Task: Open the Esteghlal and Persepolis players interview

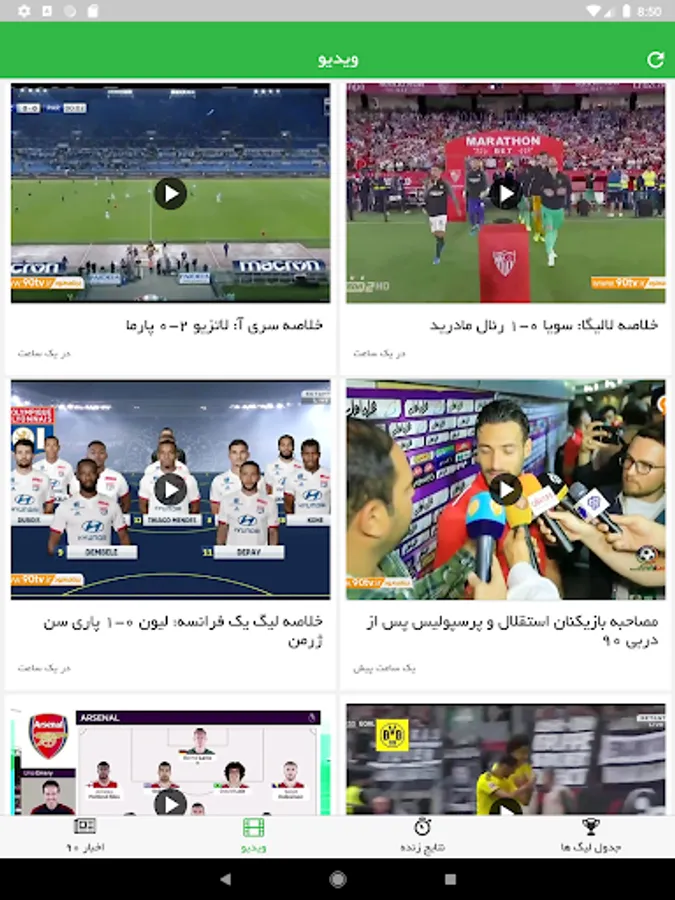Action: click(506, 490)
